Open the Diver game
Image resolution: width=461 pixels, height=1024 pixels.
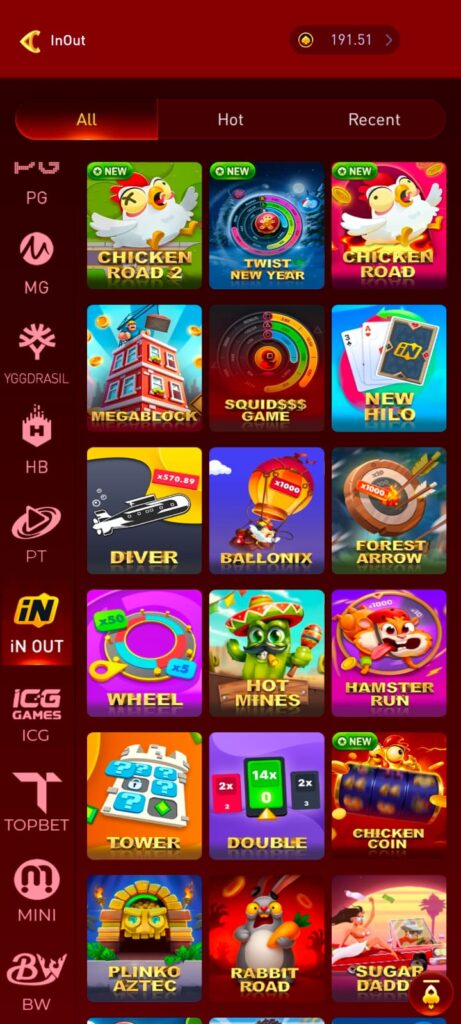(144, 511)
